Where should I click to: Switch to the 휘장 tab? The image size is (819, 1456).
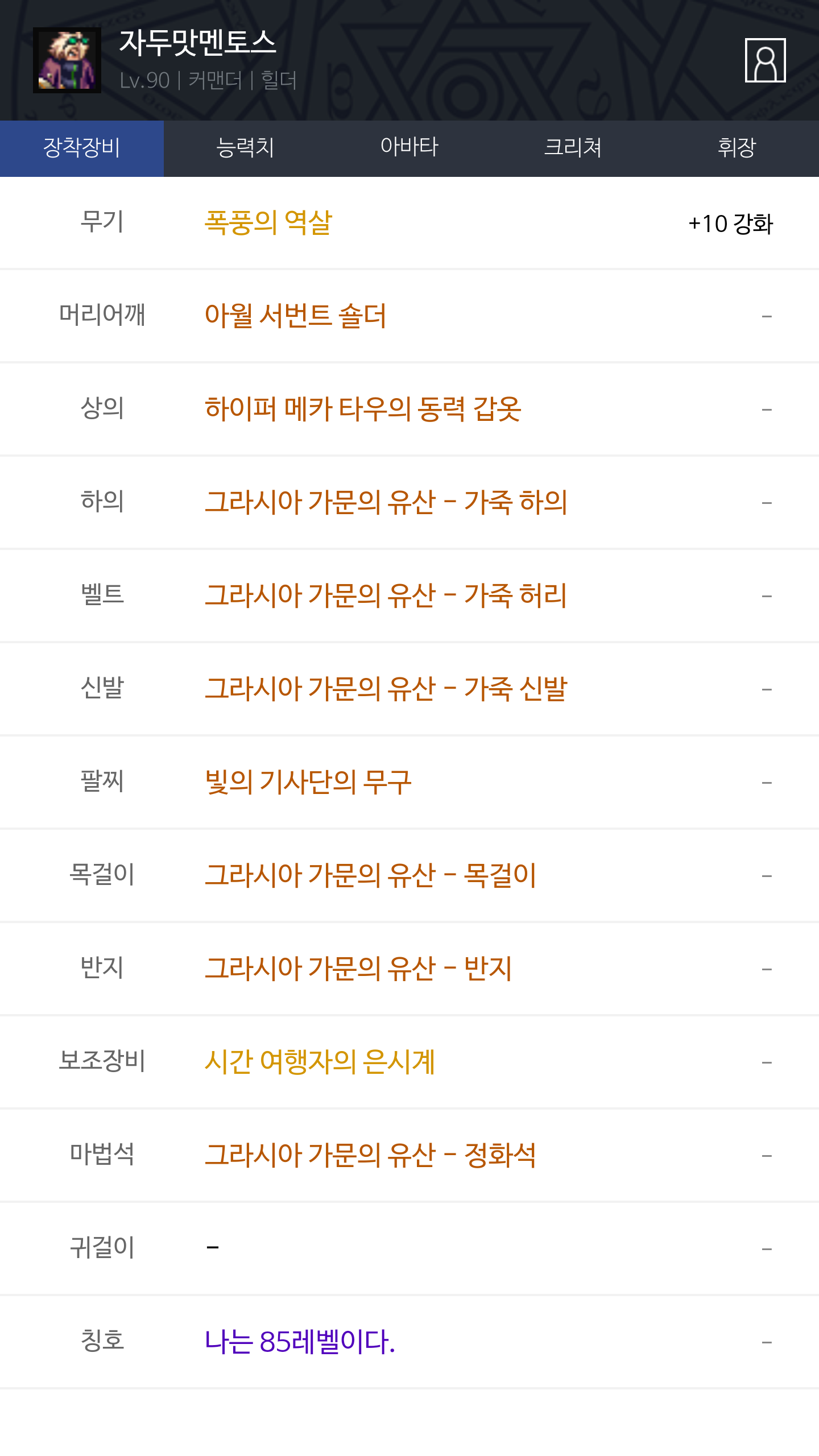click(737, 148)
